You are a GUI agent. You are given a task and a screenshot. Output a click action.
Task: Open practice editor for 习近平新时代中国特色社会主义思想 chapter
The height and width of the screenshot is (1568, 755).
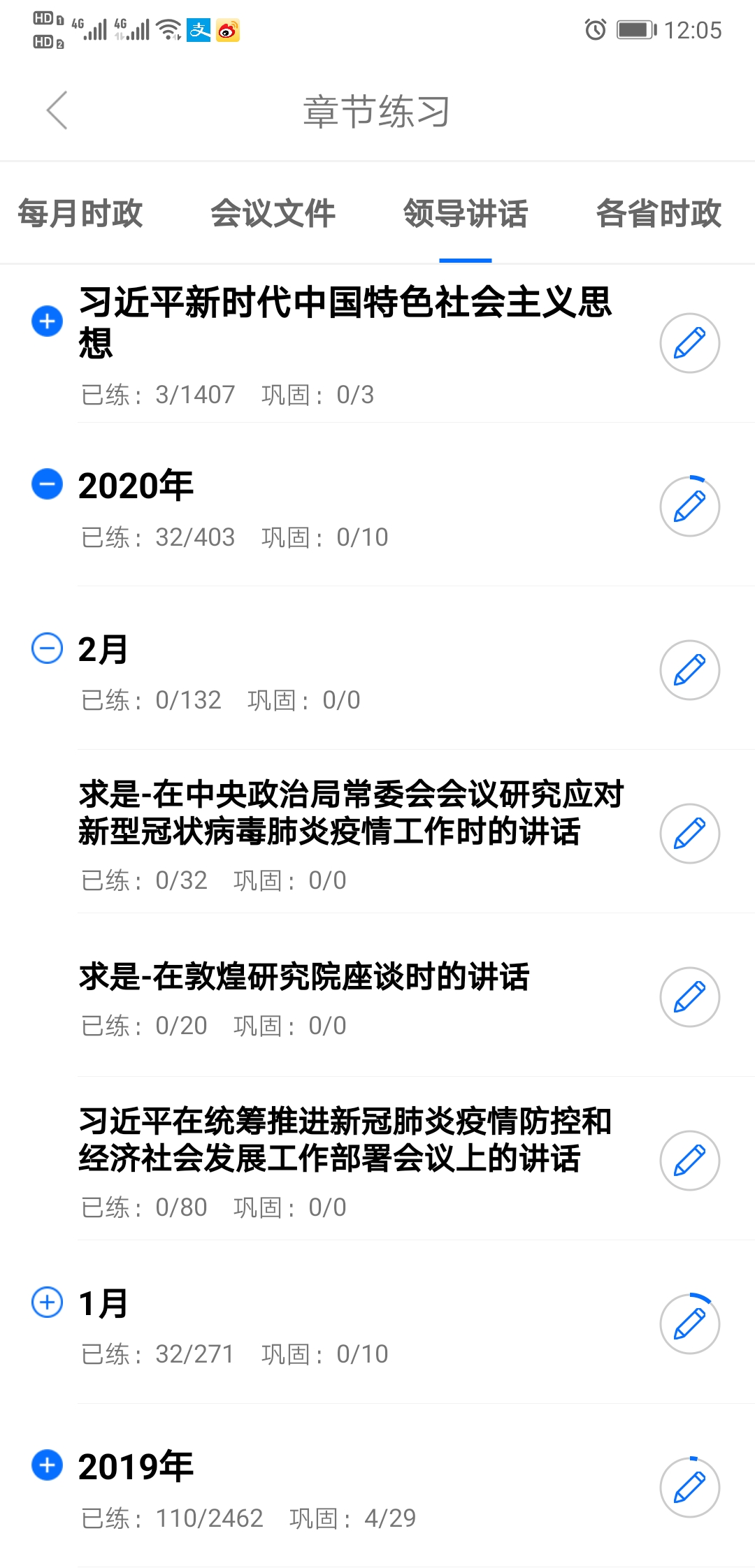coord(689,343)
